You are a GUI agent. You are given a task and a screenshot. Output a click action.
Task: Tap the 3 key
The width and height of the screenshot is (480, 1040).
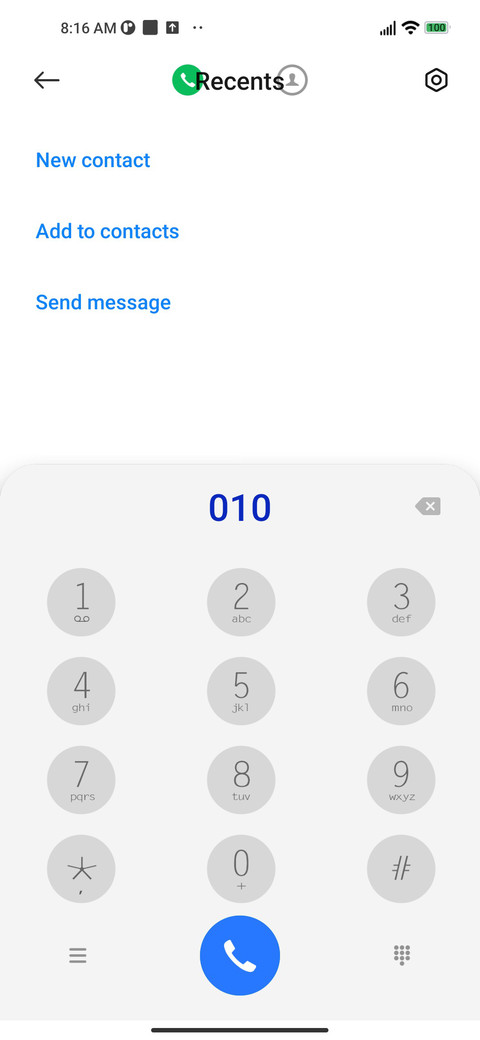pos(401,602)
